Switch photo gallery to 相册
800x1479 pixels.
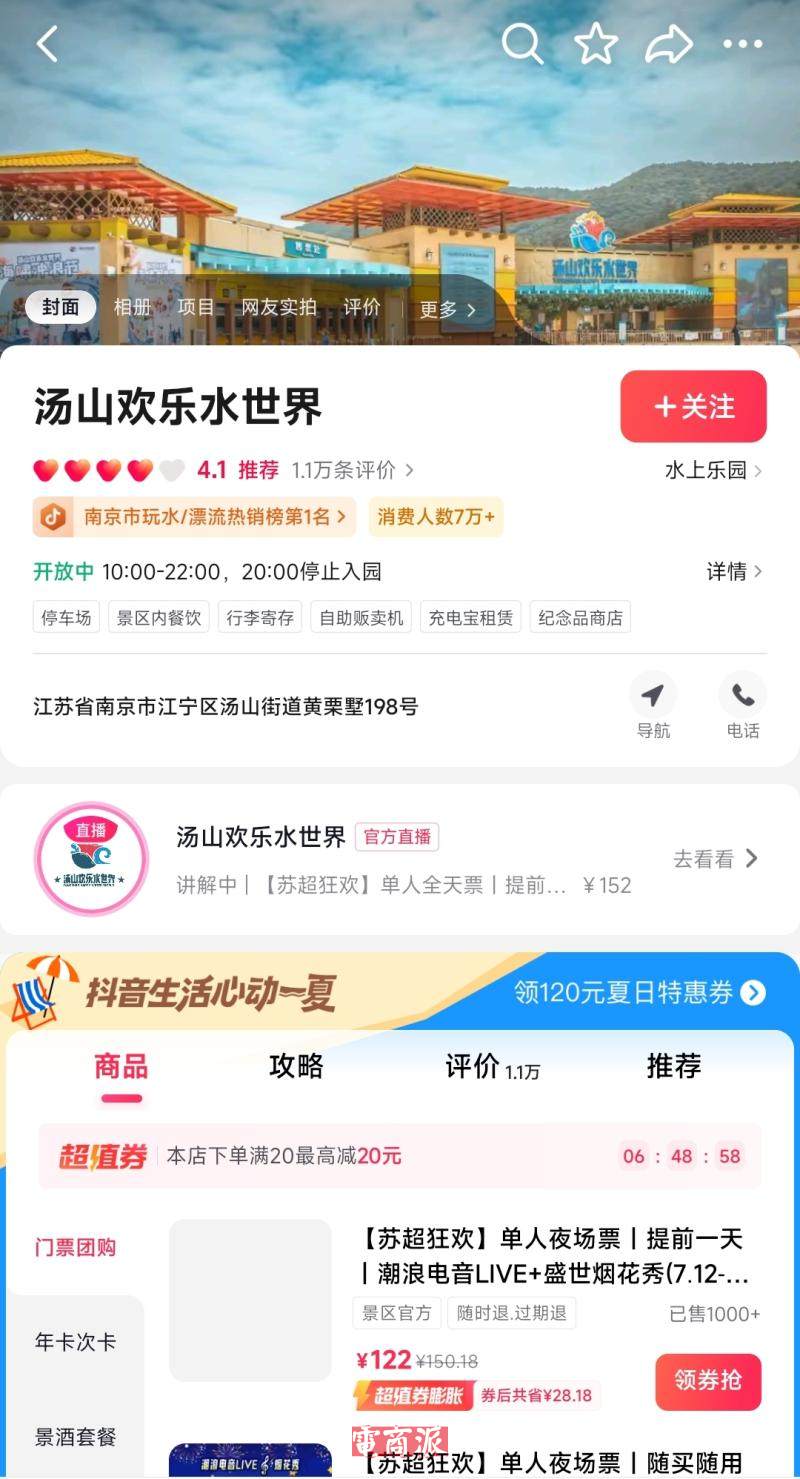click(132, 307)
